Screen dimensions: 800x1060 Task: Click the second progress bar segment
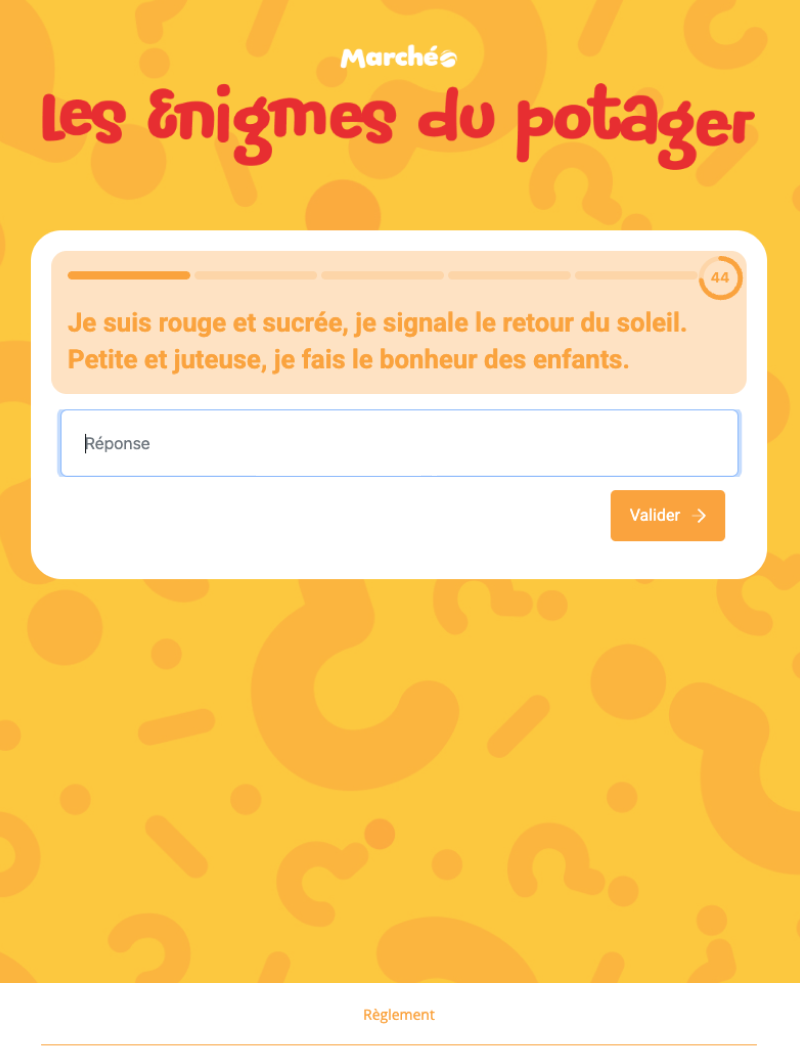[254, 275]
